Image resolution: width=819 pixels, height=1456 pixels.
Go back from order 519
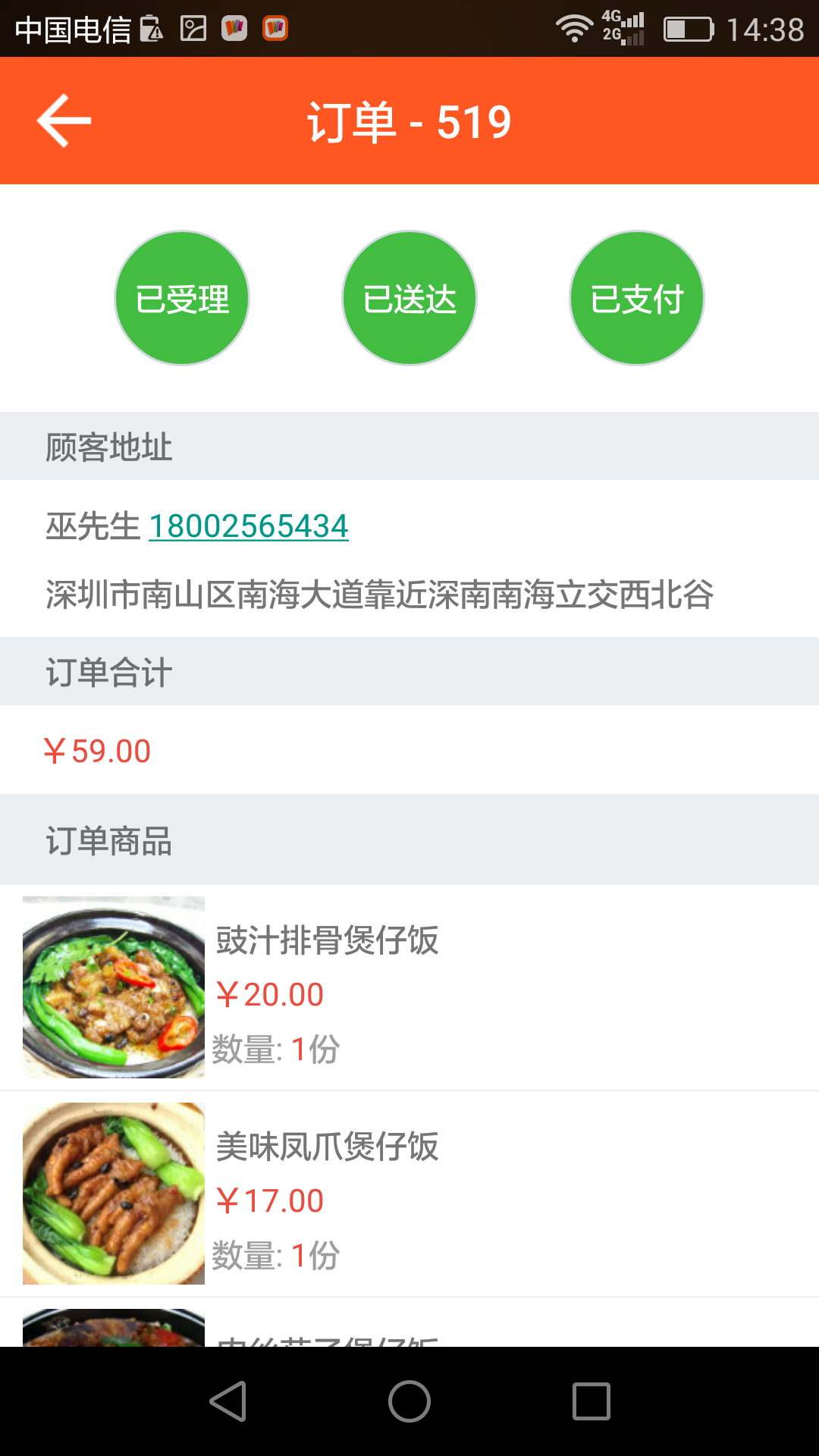point(64,121)
